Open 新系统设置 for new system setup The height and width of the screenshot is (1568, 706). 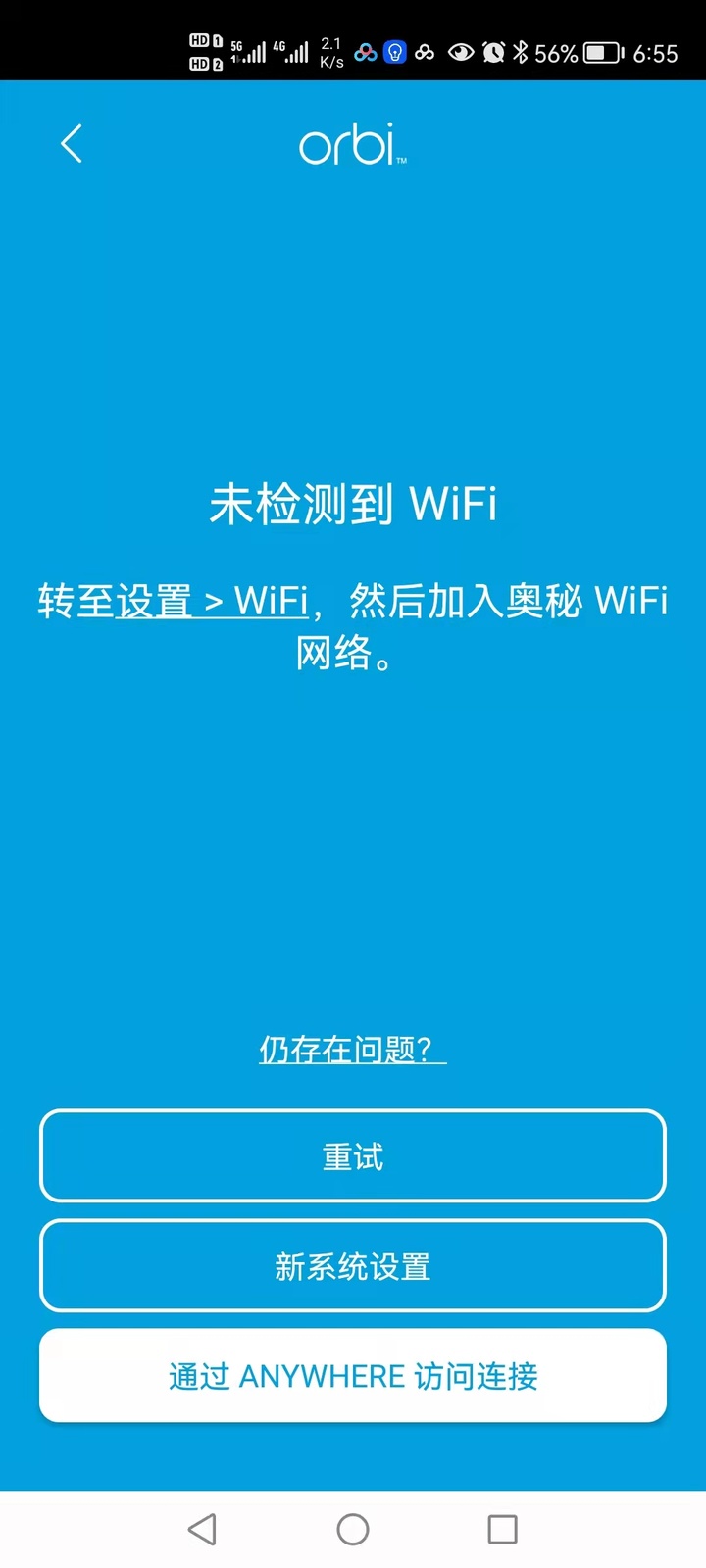(x=353, y=1266)
